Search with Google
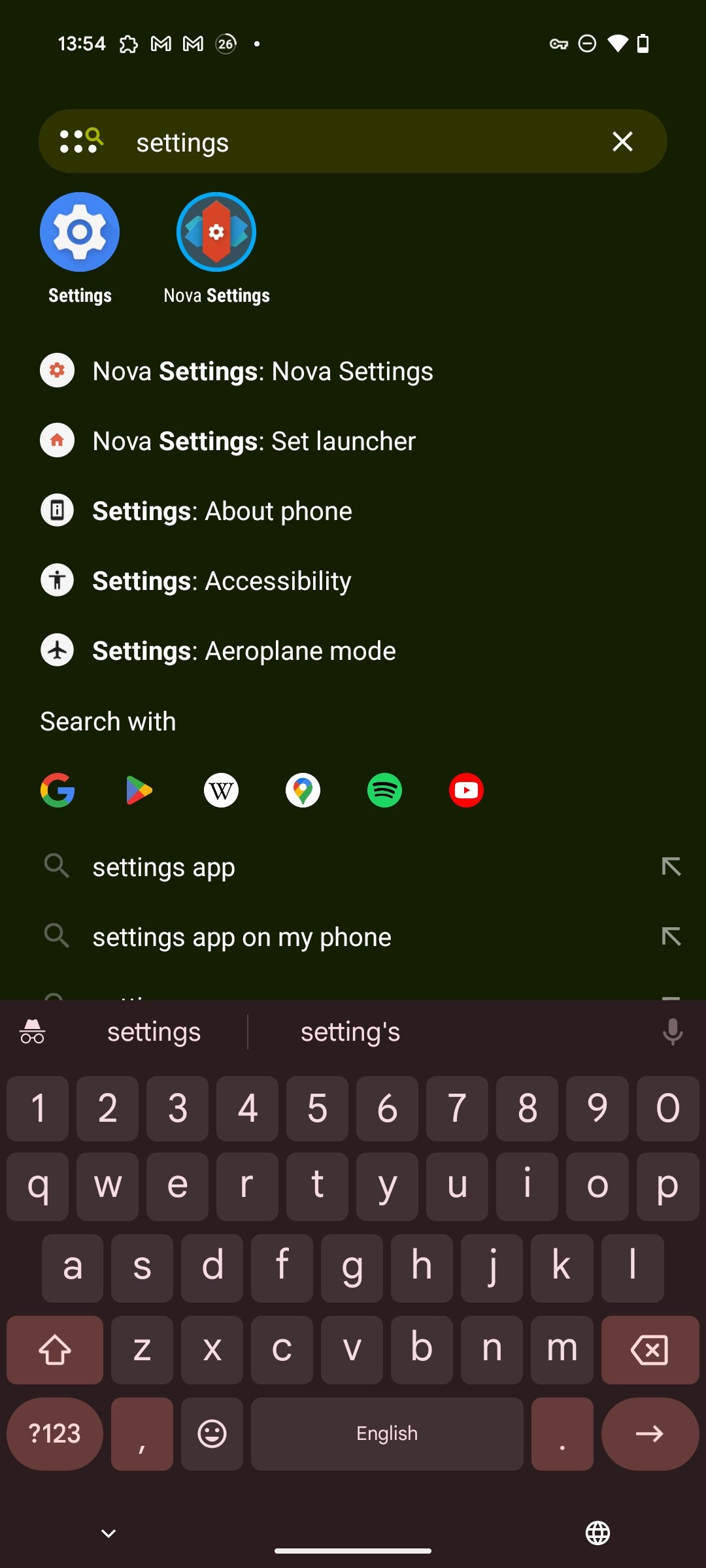Screen dimensions: 706x1568 (58, 791)
